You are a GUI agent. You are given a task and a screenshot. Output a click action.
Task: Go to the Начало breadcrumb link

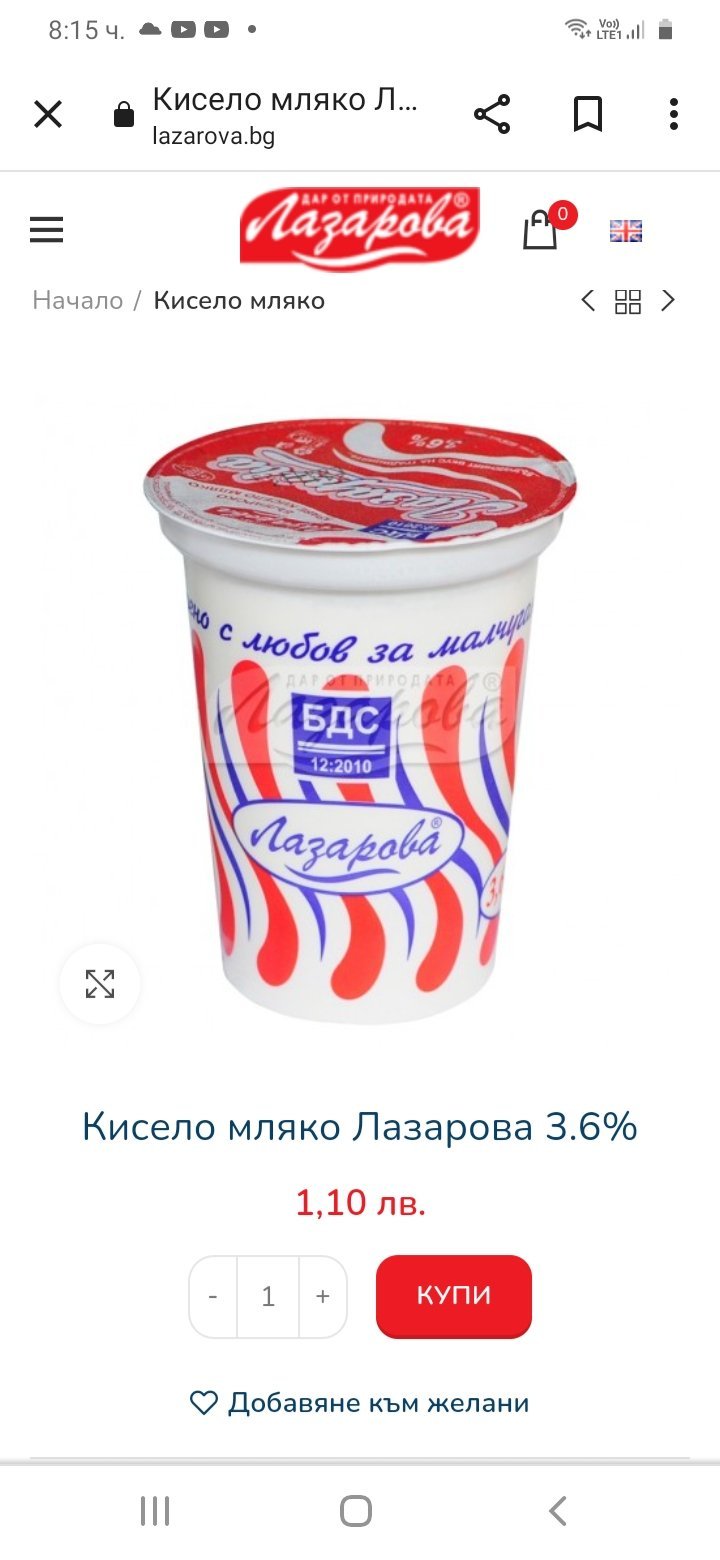[x=78, y=301]
